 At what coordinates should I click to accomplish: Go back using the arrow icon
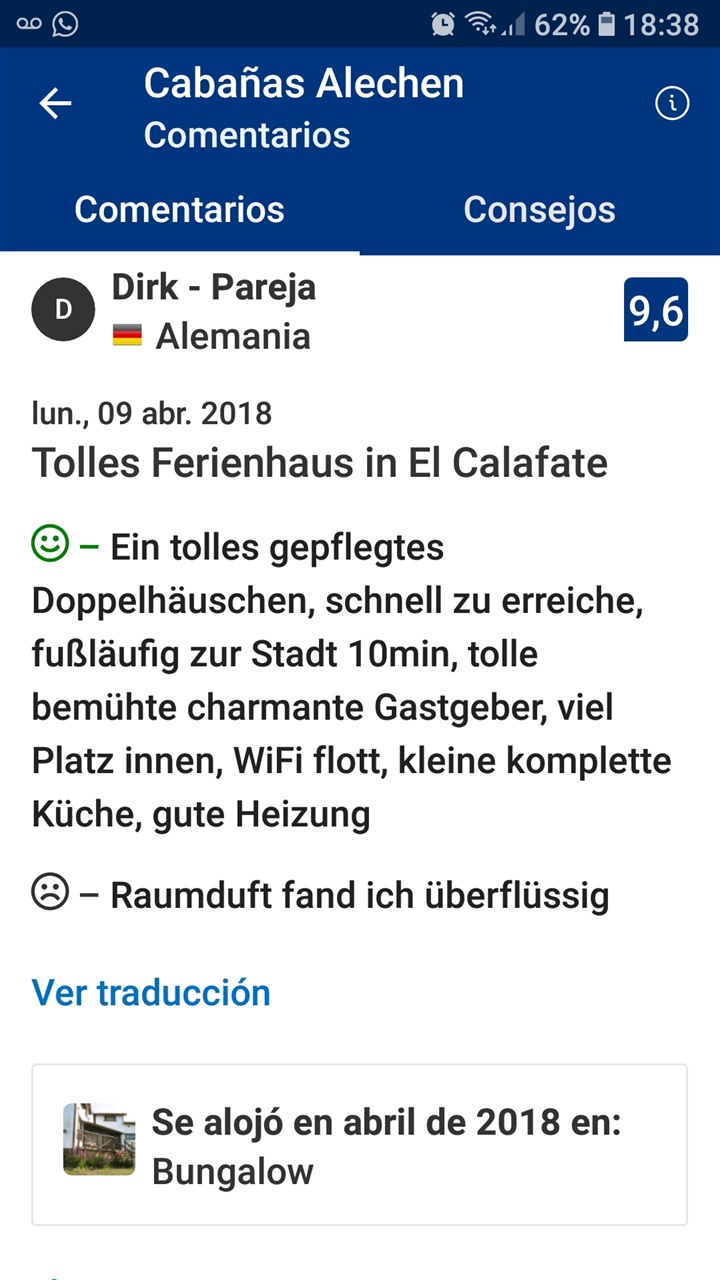pyautogui.click(x=56, y=104)
